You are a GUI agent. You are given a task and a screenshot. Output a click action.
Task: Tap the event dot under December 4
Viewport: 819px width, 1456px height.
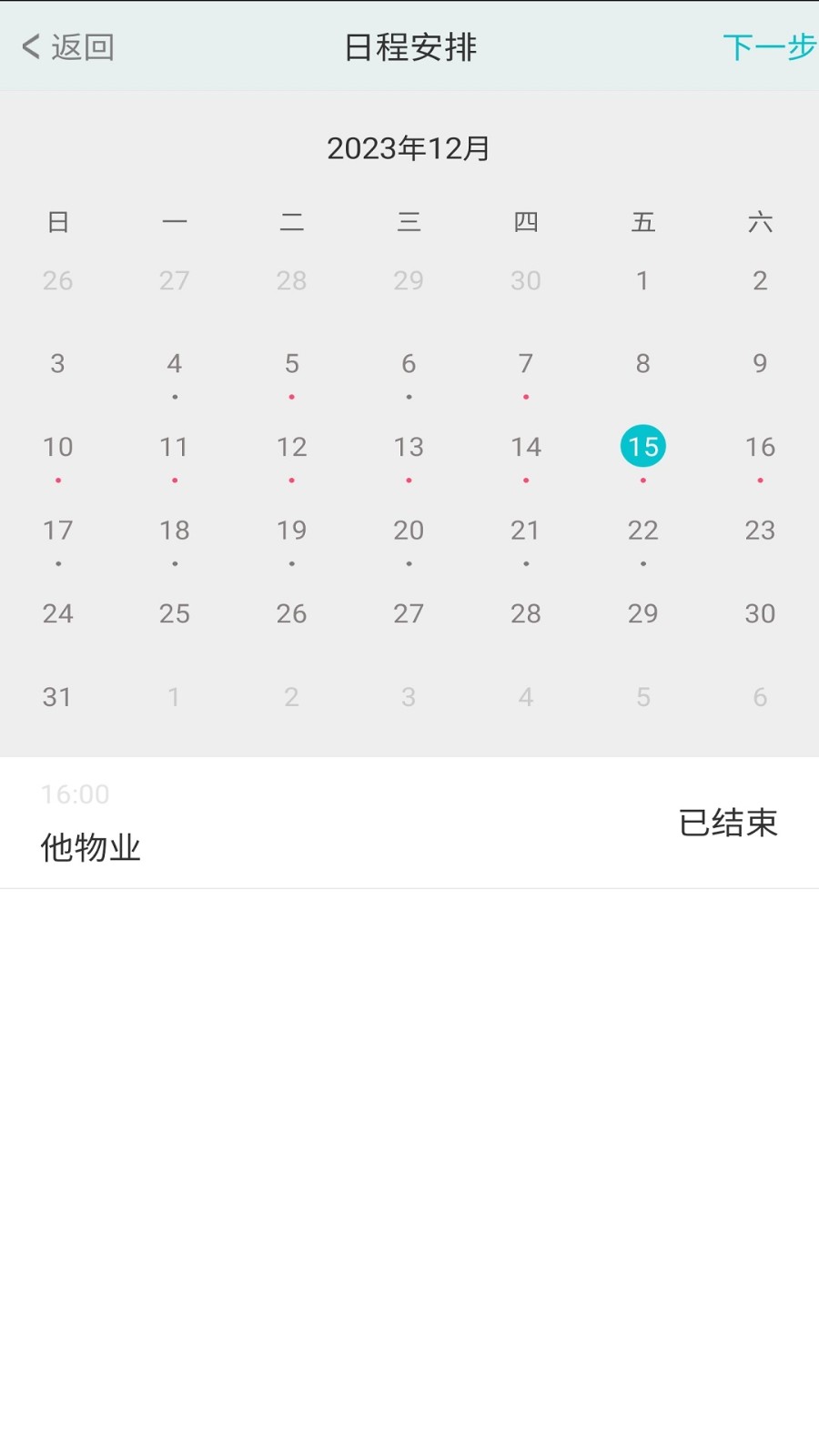click(175, 396)
